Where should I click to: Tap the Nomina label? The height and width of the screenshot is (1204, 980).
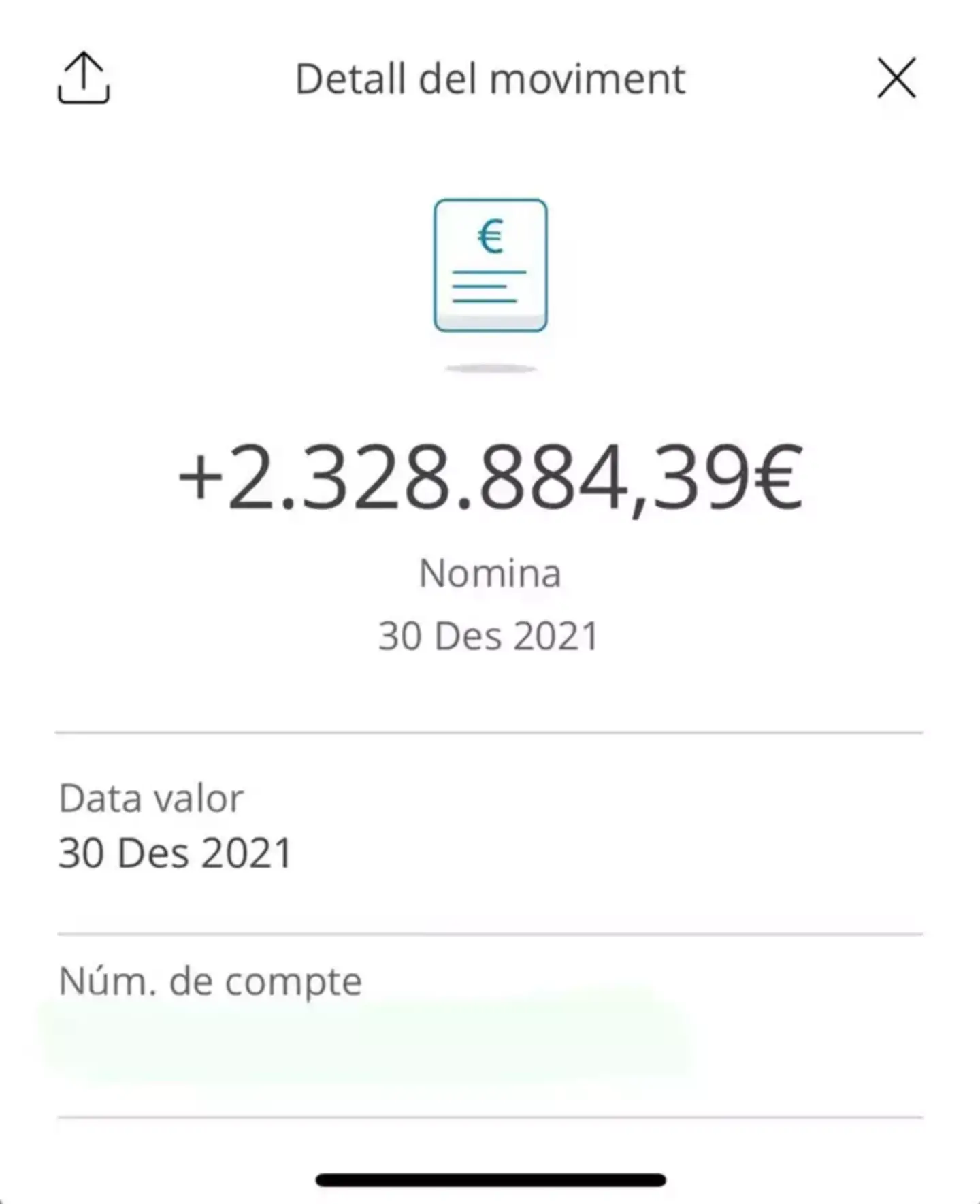tap(491, 572)
